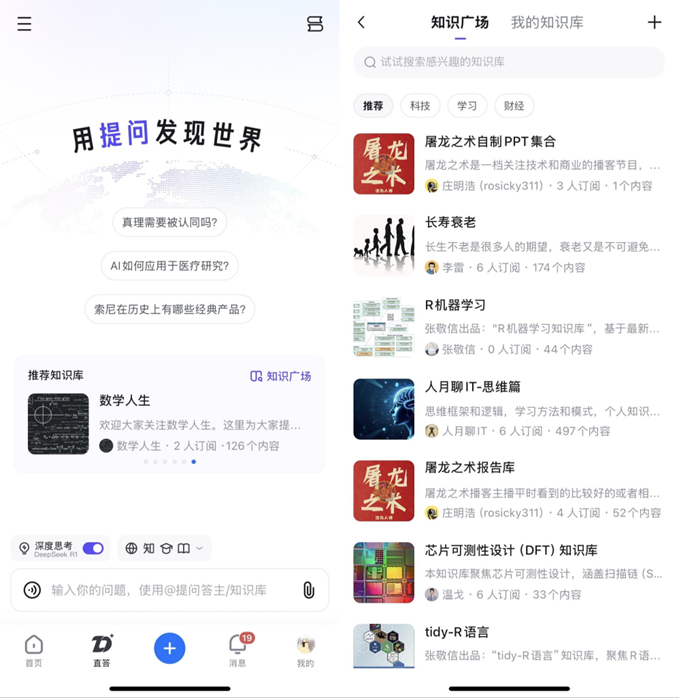Screen dimensions: 679x698
Task: Open the 知识广场 link
Action: pos(281,376)
